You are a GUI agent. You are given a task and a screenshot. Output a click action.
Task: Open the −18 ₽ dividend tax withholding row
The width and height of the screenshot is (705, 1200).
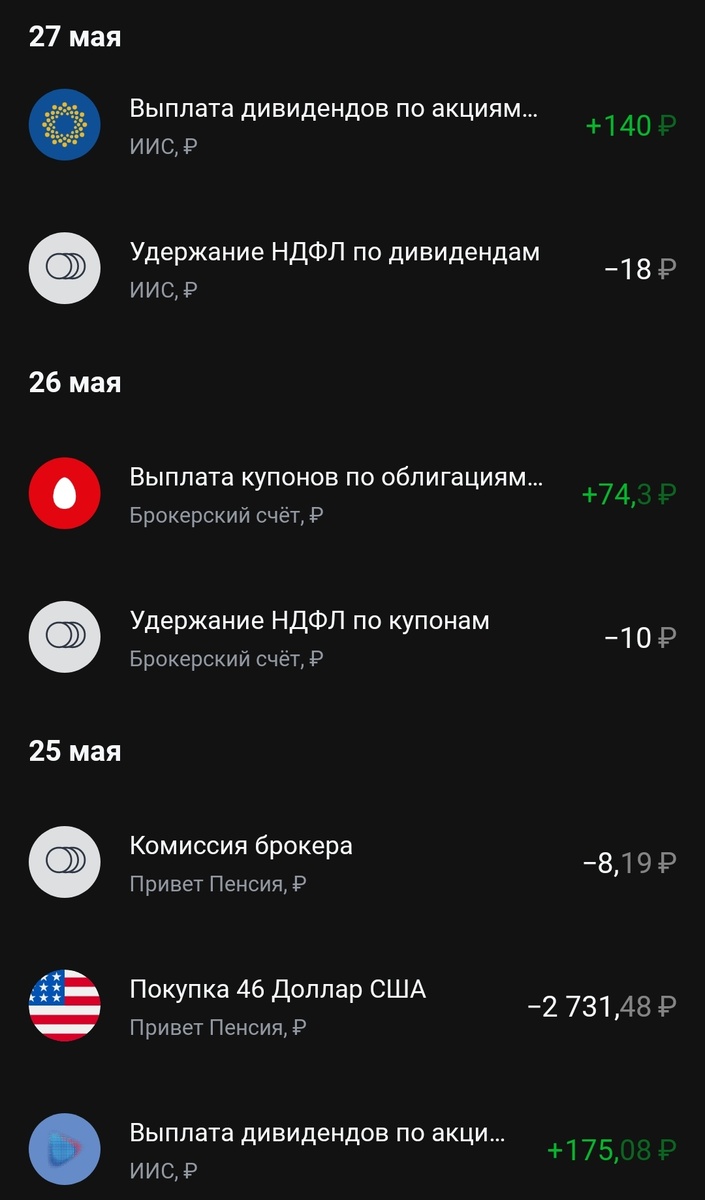[x=352, y=269]
